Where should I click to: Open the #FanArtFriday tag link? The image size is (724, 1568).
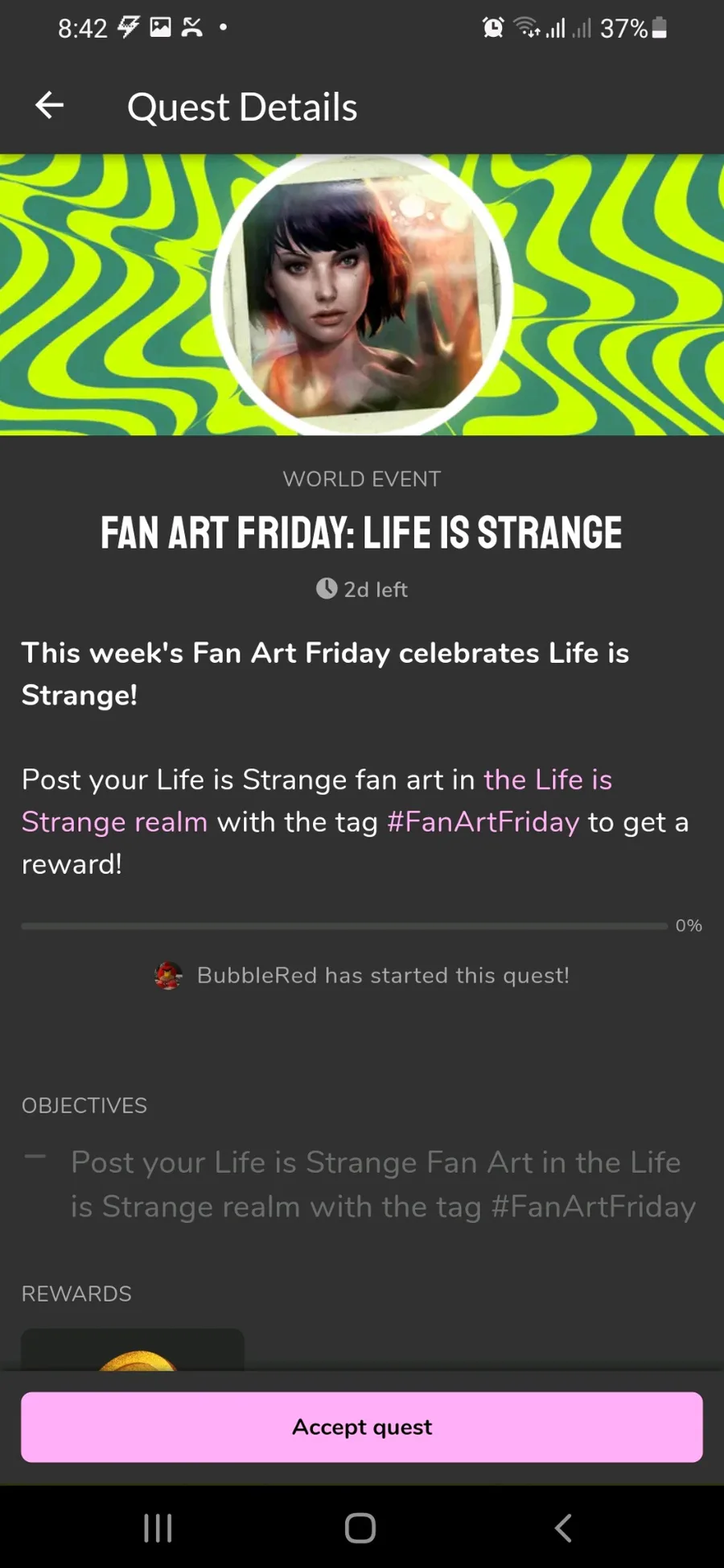click(x=483, y=822)
